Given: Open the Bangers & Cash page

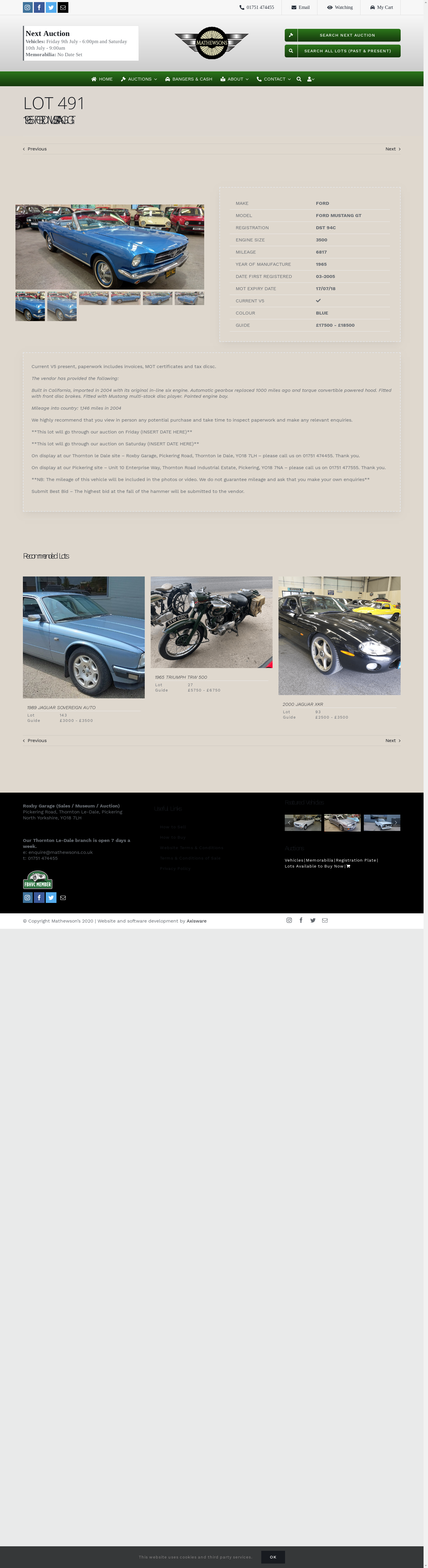Looking at the screenshot, I should (x=189, y=79).
